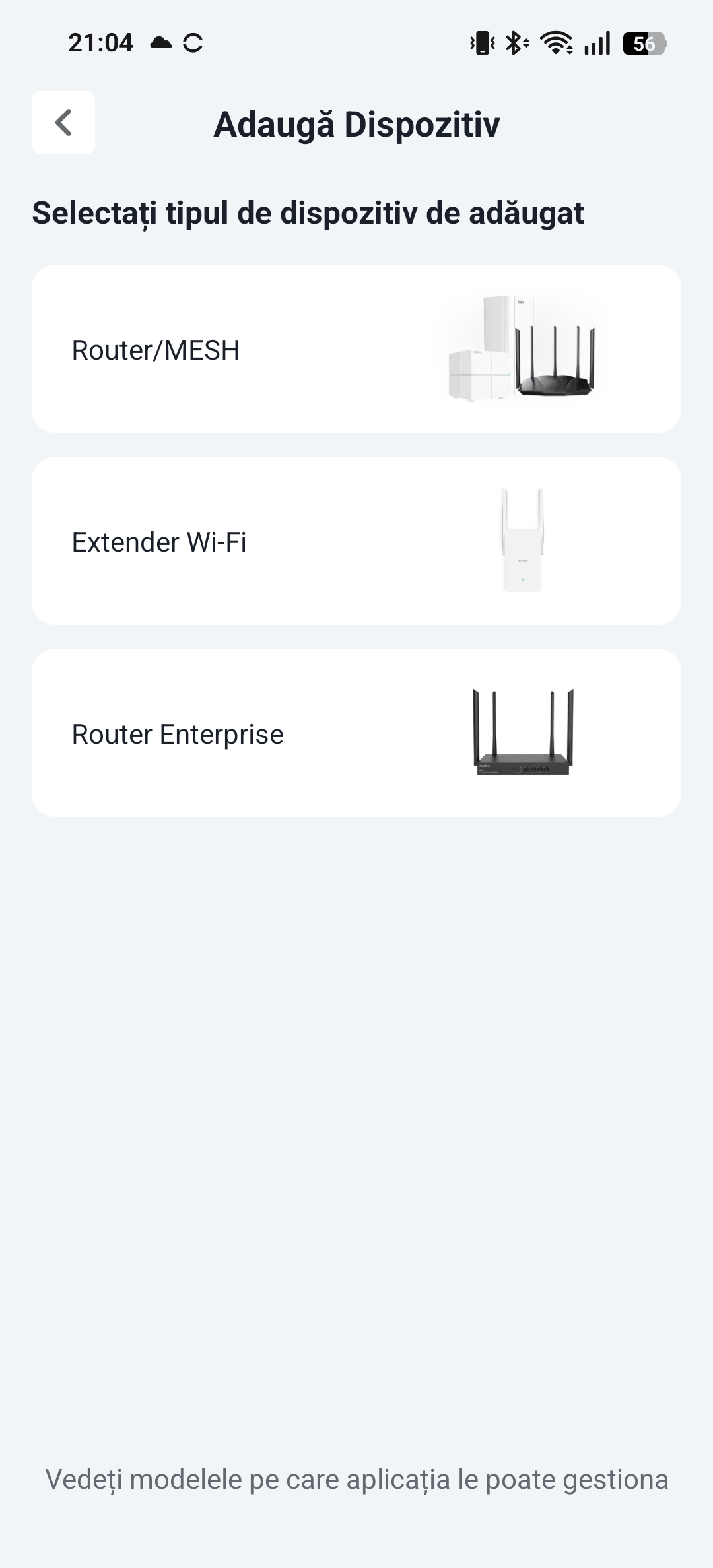Open the Router Enterprise option
The width and height of the screenshot is (713, 1568).
click(x=356, y=733)
